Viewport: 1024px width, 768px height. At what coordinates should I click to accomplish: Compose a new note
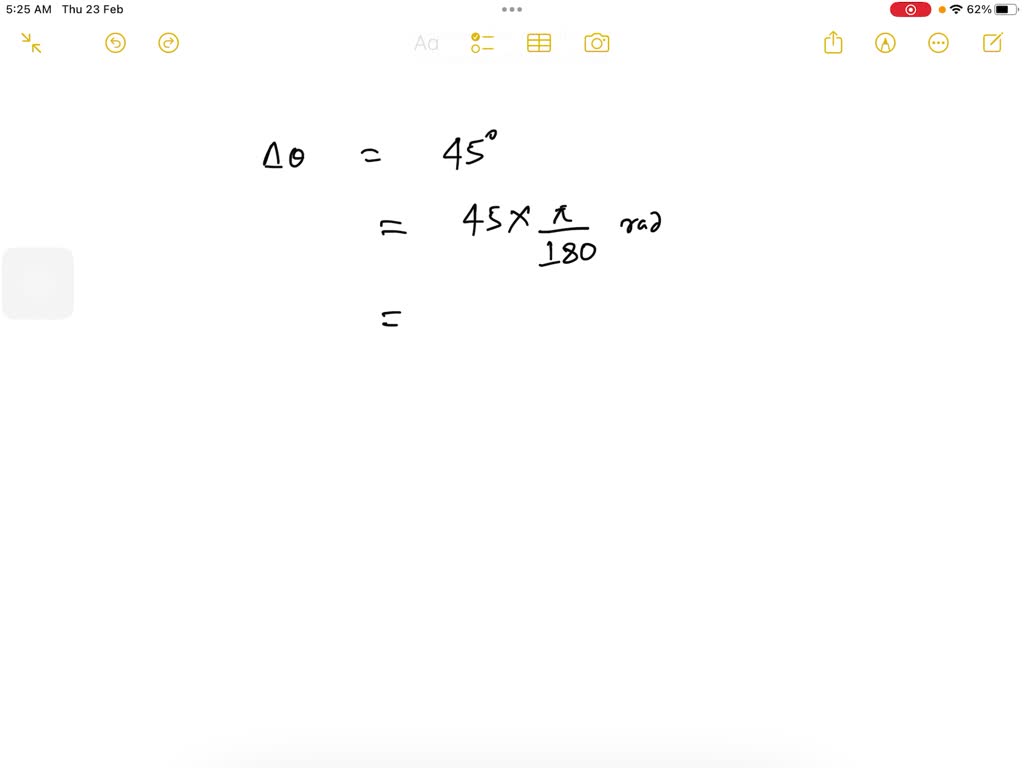coord(993,43)
